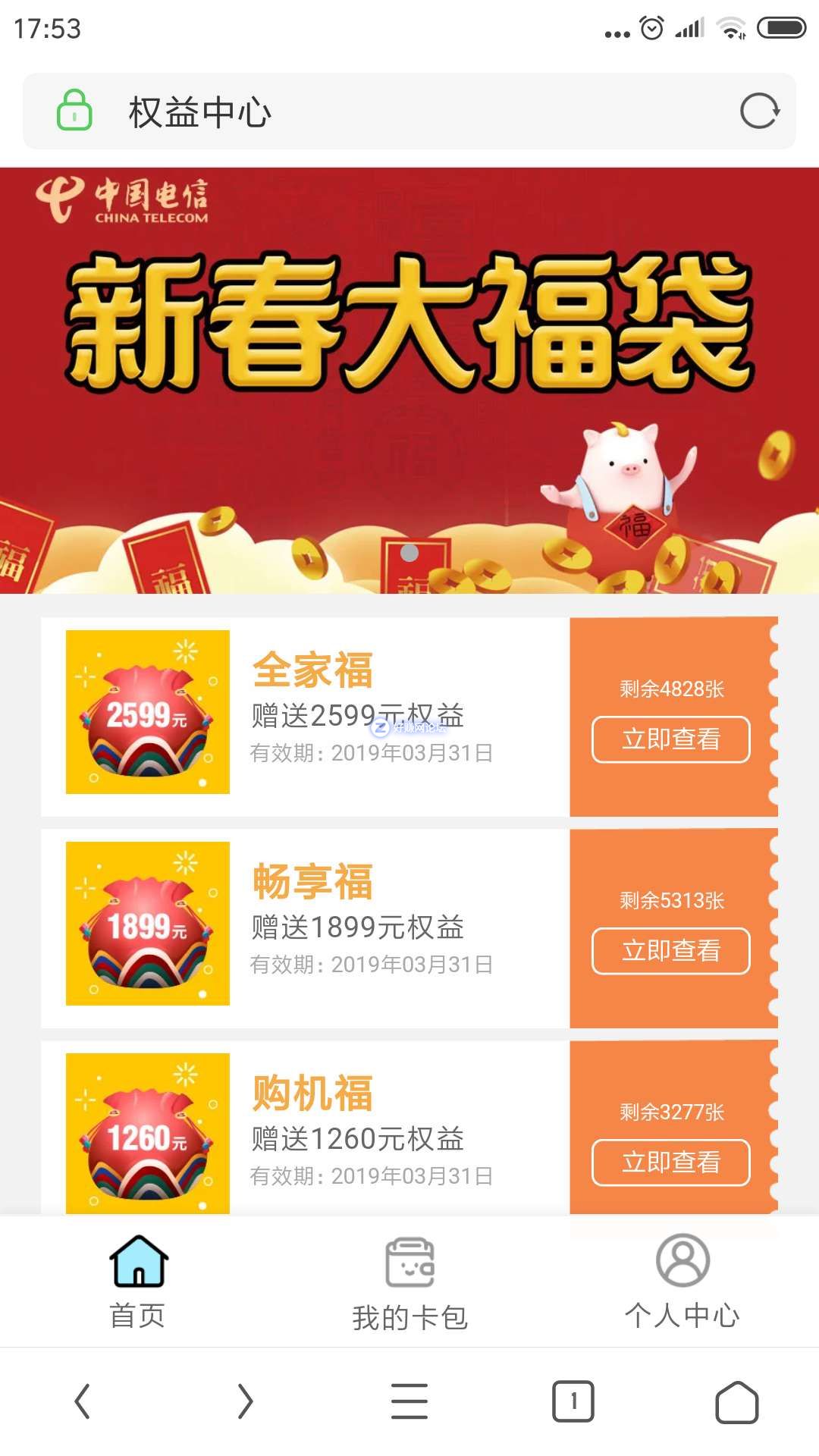Switch to the 我的卡包 tab
Viewport: 819px width, 1456px height.
(x=409, y=1282)
